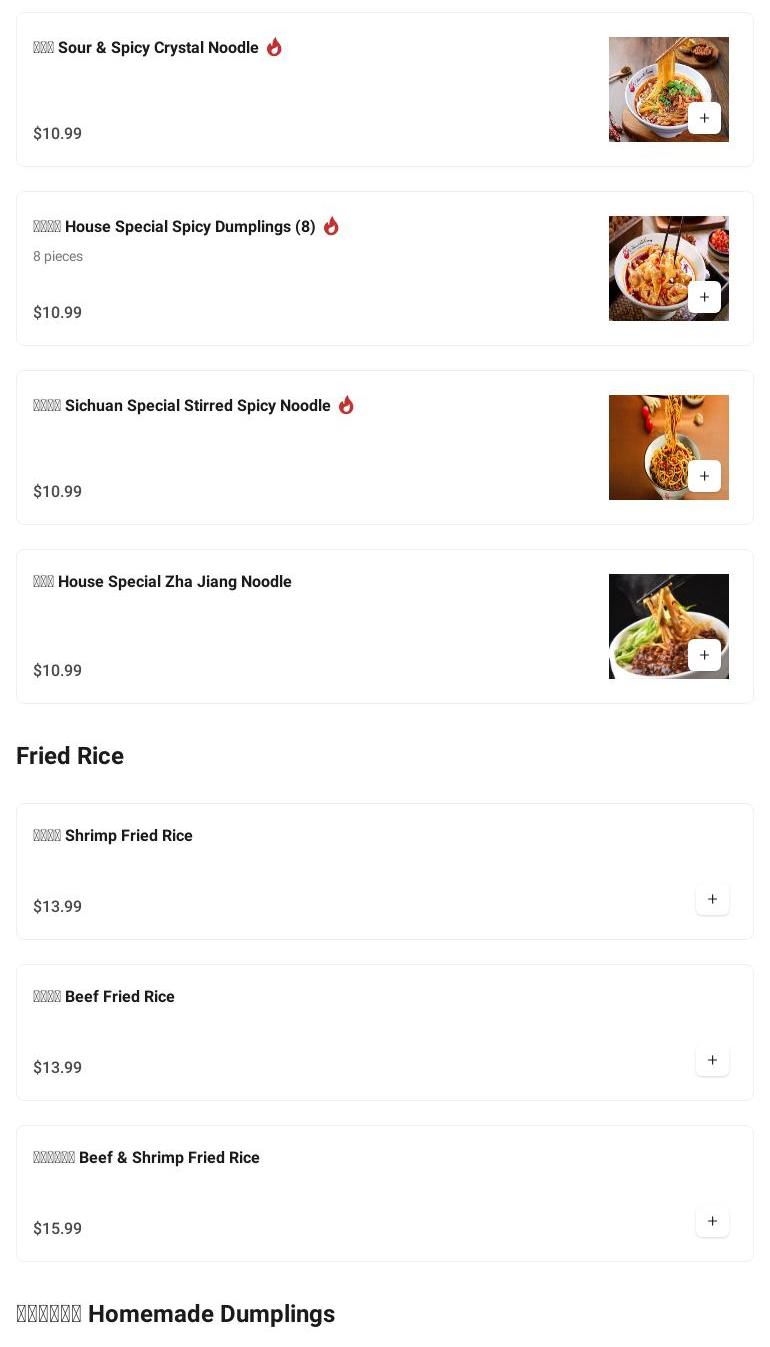
Task: Open Beef & Shrimp Fried Rice details
Action: point(169,1158)
